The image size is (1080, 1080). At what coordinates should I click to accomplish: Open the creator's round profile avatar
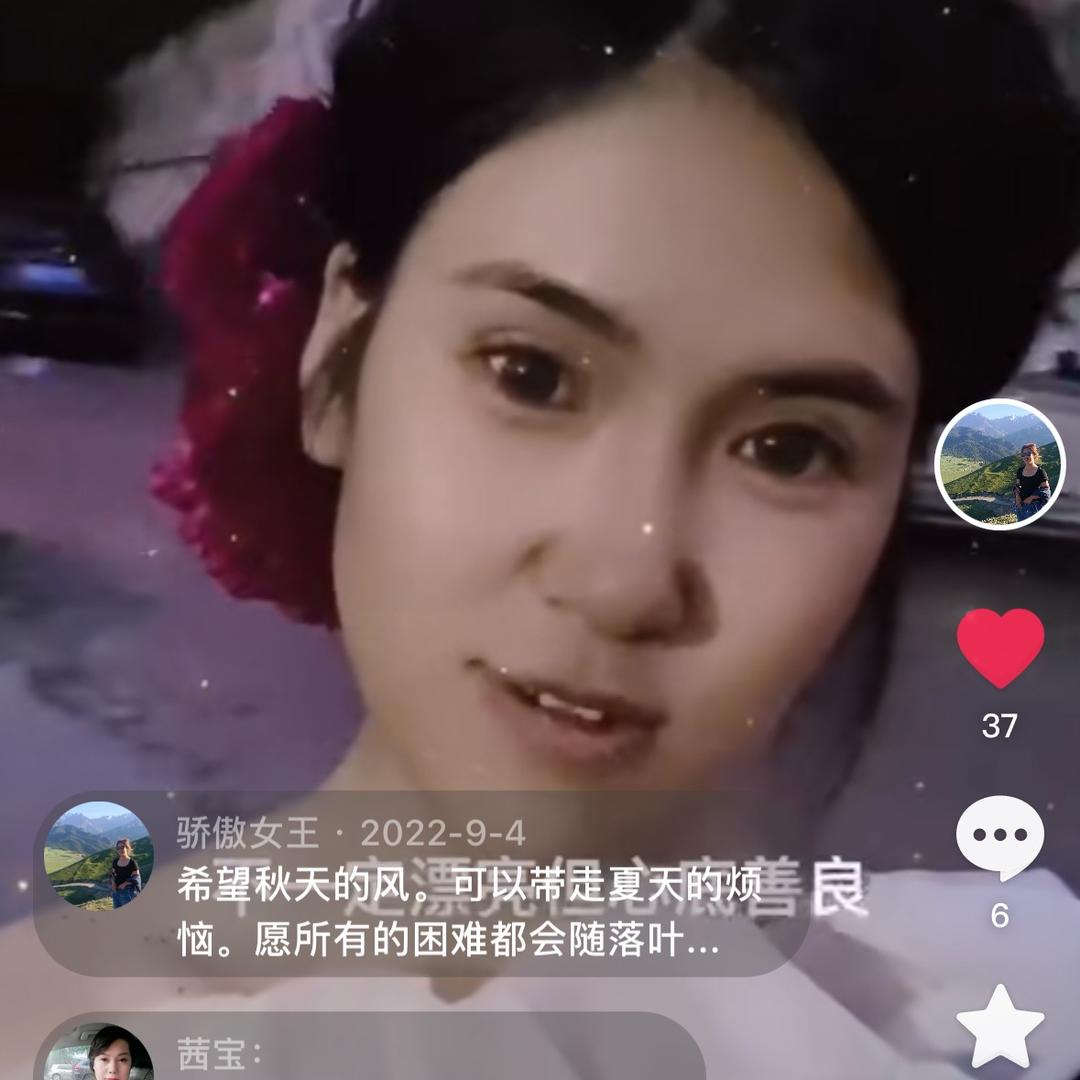click(999, 463)
